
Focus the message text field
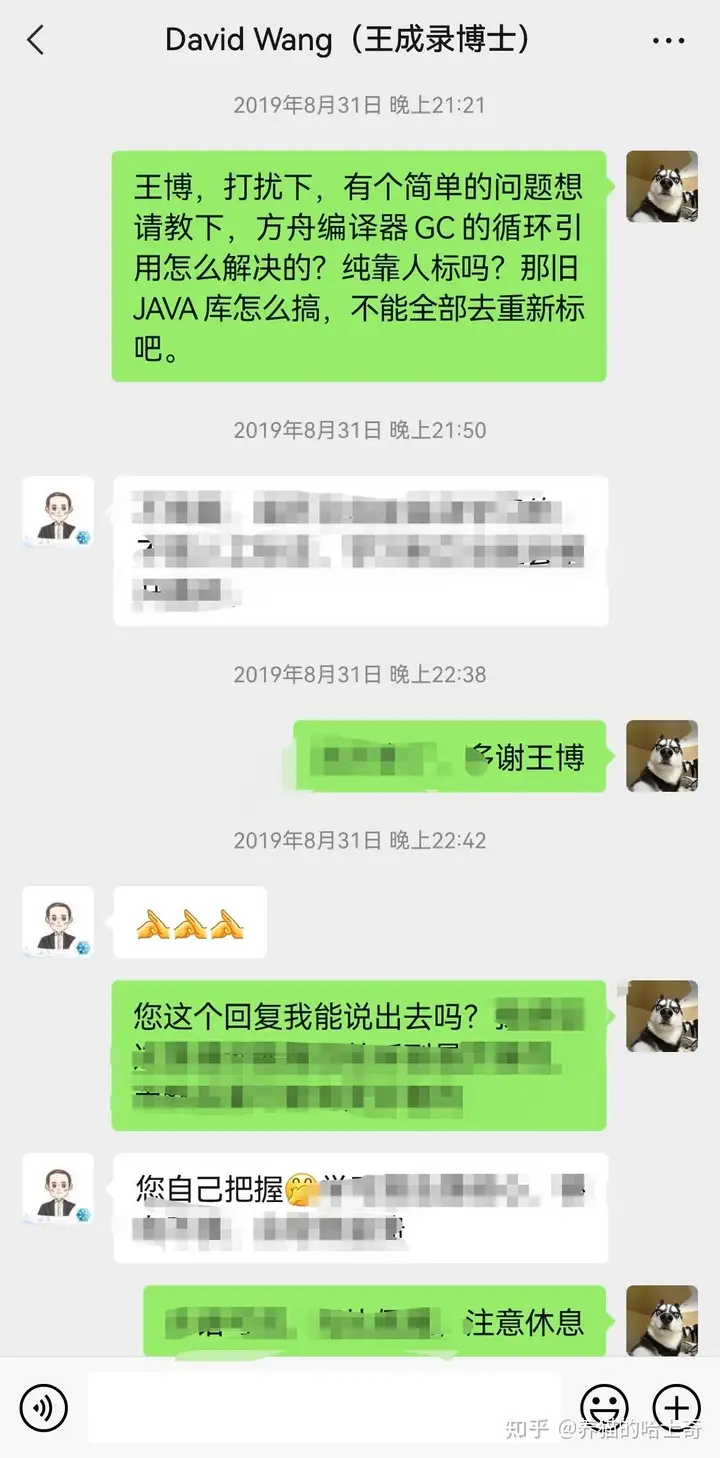325,1407
